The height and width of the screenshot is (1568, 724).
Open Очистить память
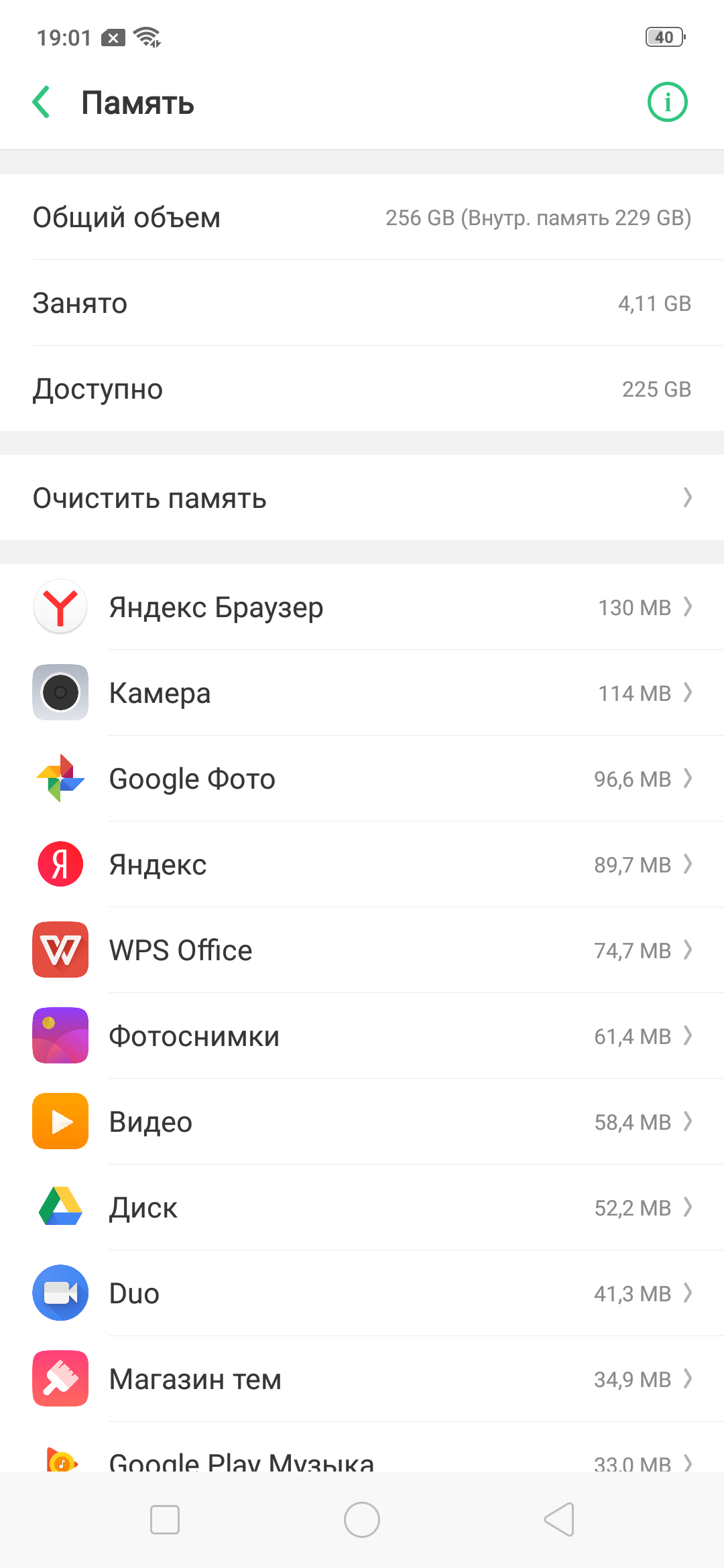pyautogui.click(x=362, y=498)
